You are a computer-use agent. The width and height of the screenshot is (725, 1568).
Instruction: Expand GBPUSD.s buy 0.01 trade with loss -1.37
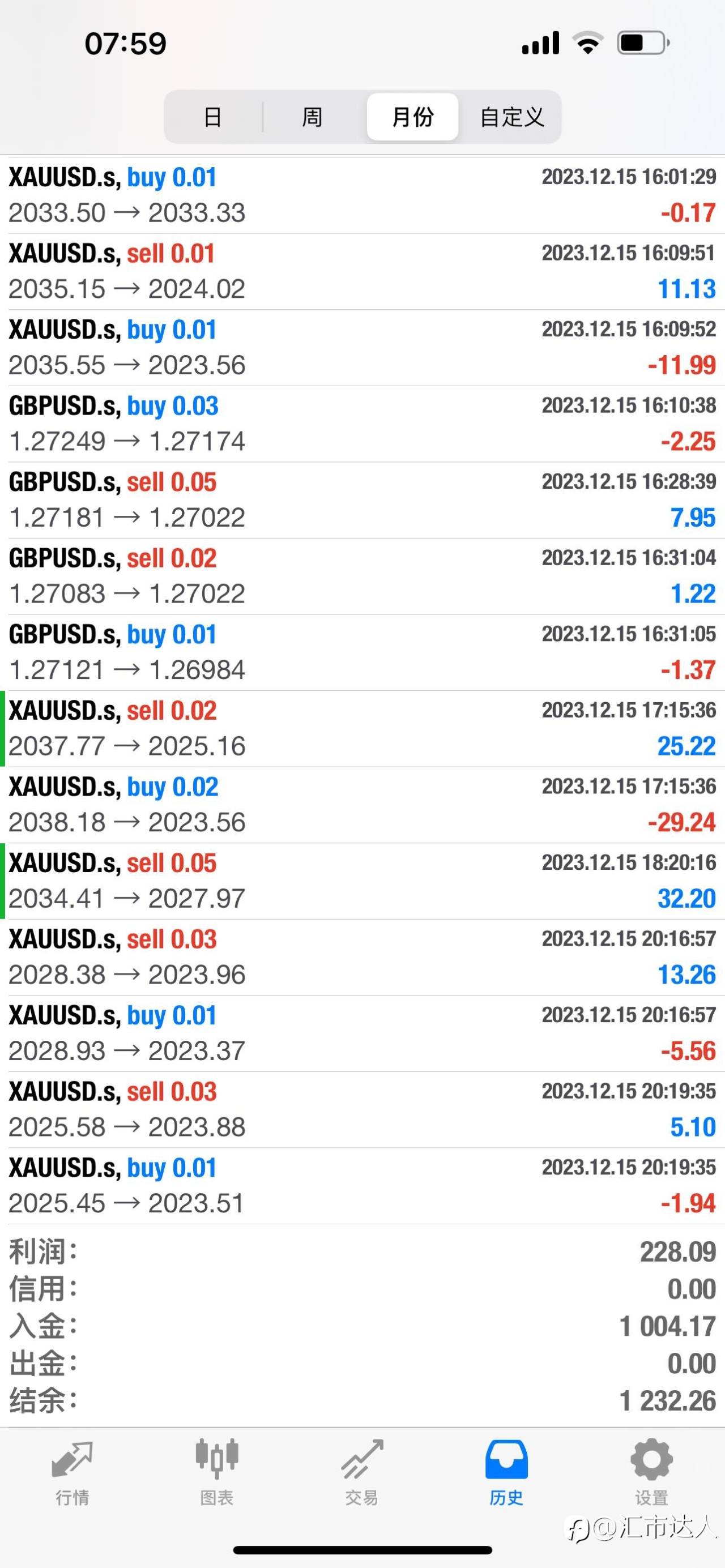pyautogui.click(x=362, y=652)
